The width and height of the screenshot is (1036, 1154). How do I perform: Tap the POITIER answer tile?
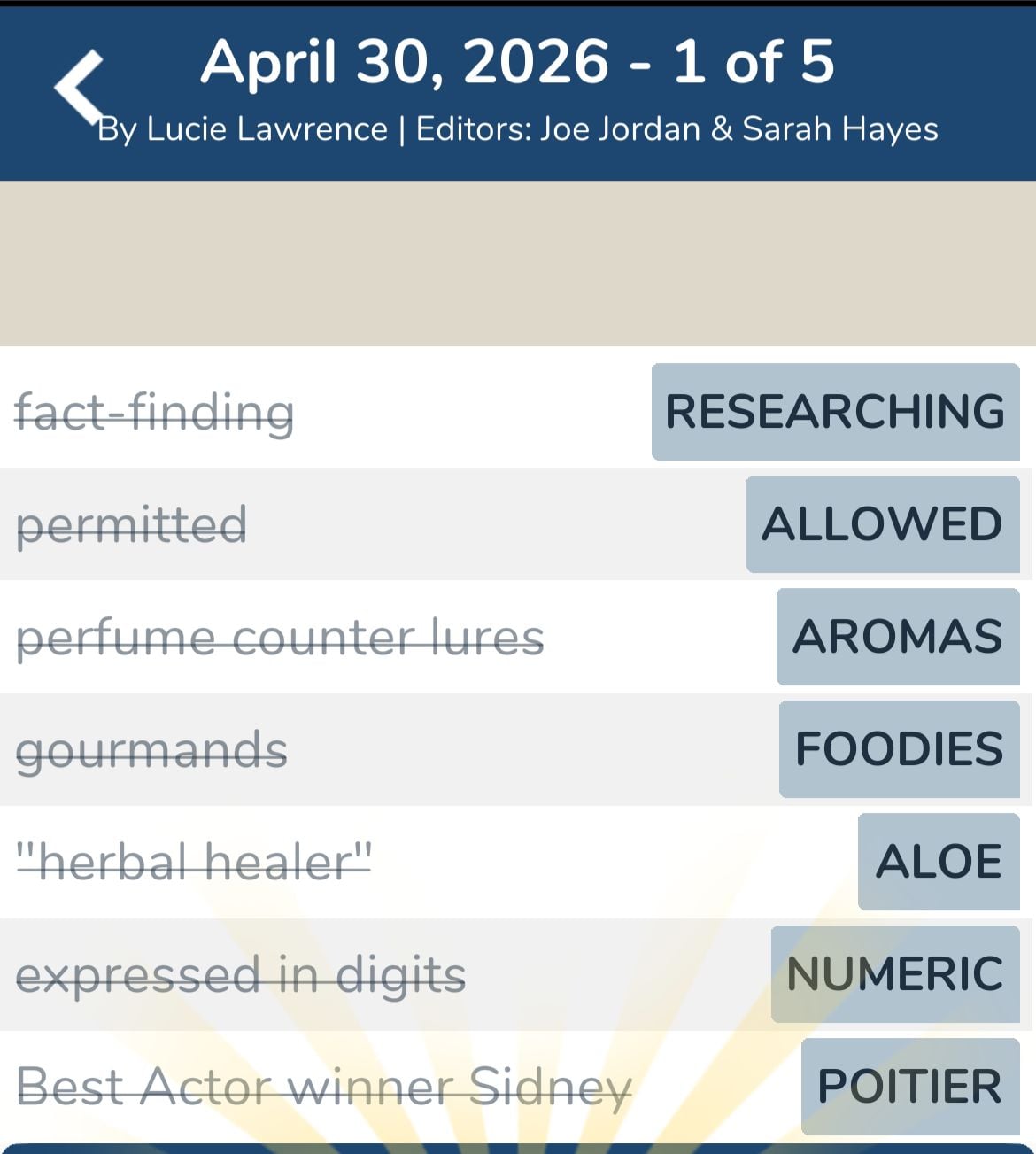click(x=908, y=1085)
